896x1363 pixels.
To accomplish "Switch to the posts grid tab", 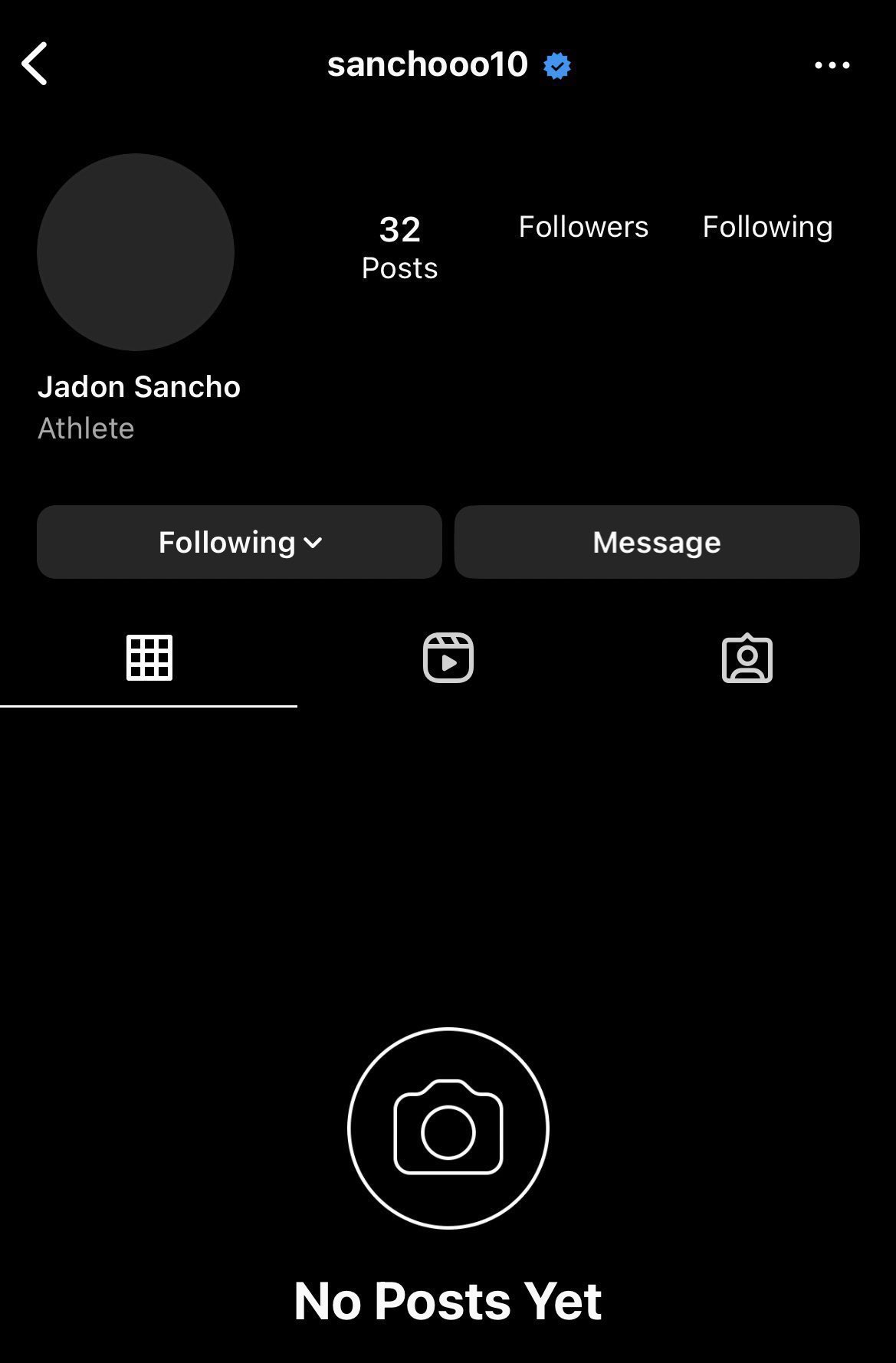I will point(149,658).
